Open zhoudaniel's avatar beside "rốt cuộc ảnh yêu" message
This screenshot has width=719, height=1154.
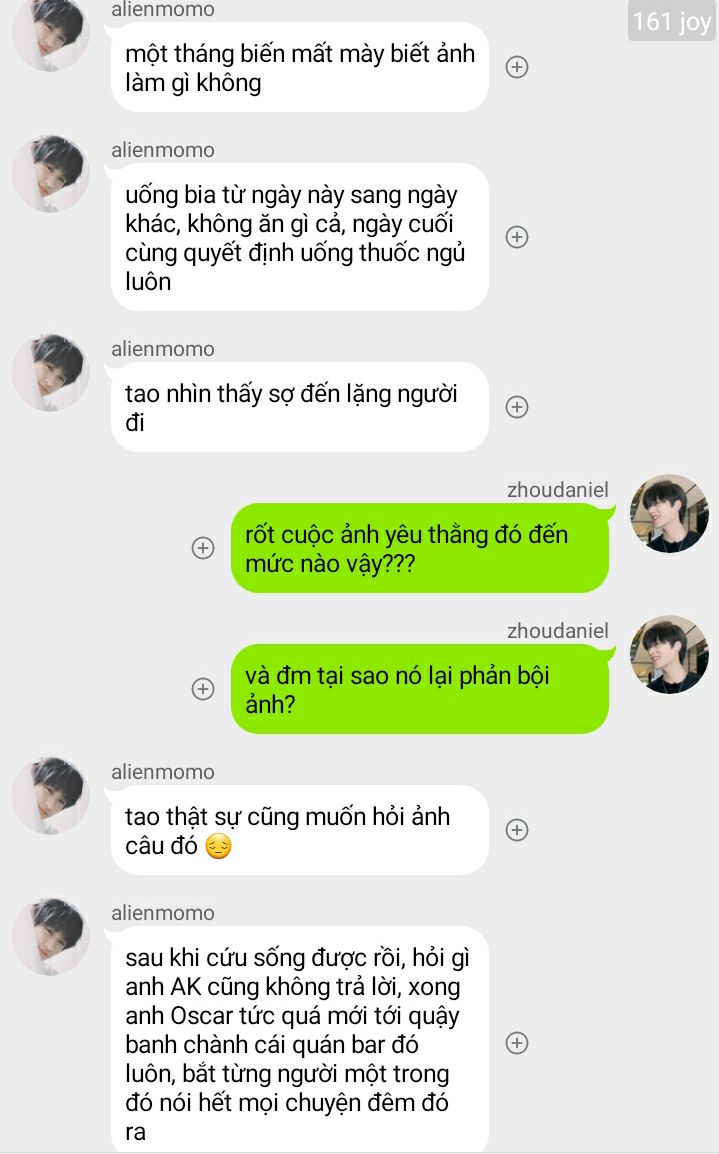click(x=669, y=514)
